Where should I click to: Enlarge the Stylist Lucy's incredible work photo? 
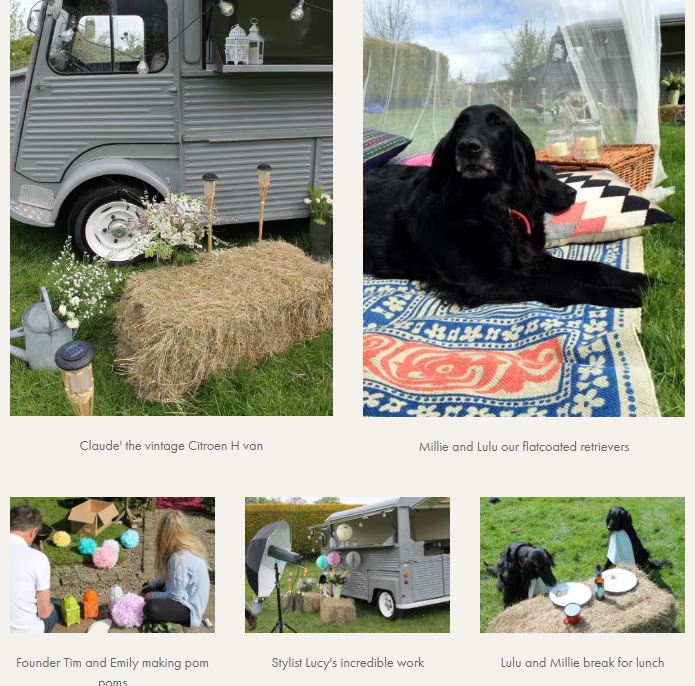(347, 565)
